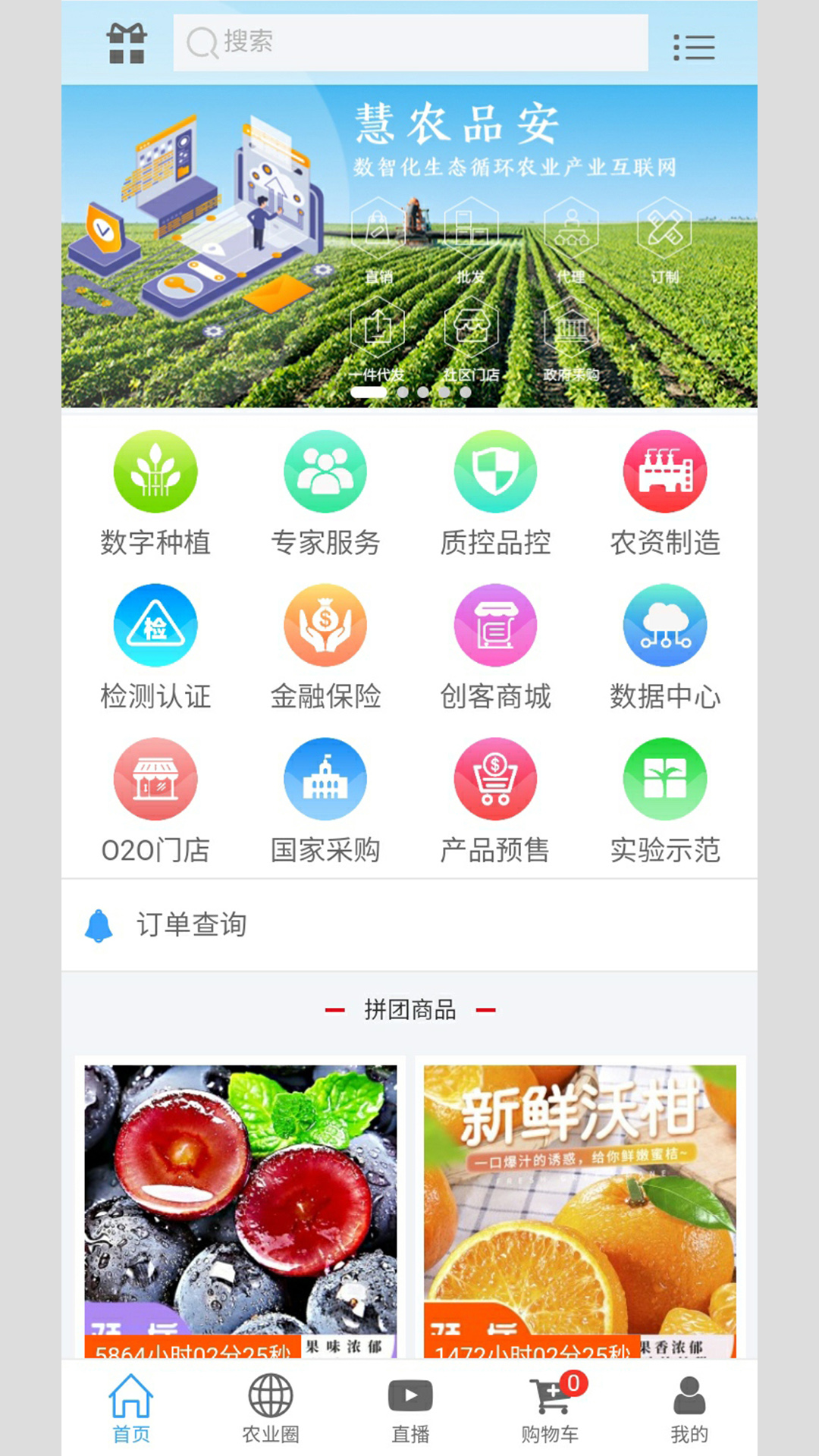
Task: Open 订单查询 order lookup row
Action: coord(409,925)
